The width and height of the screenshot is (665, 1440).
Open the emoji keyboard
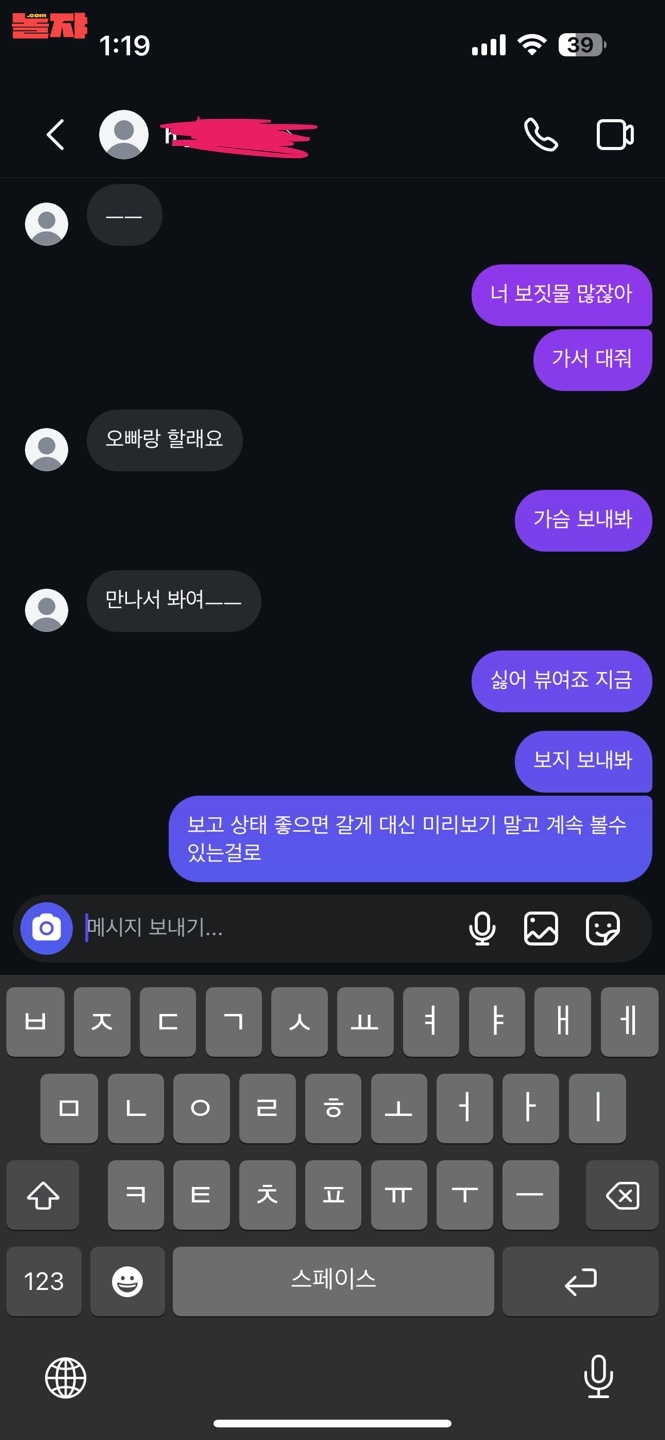point(127,1281)
